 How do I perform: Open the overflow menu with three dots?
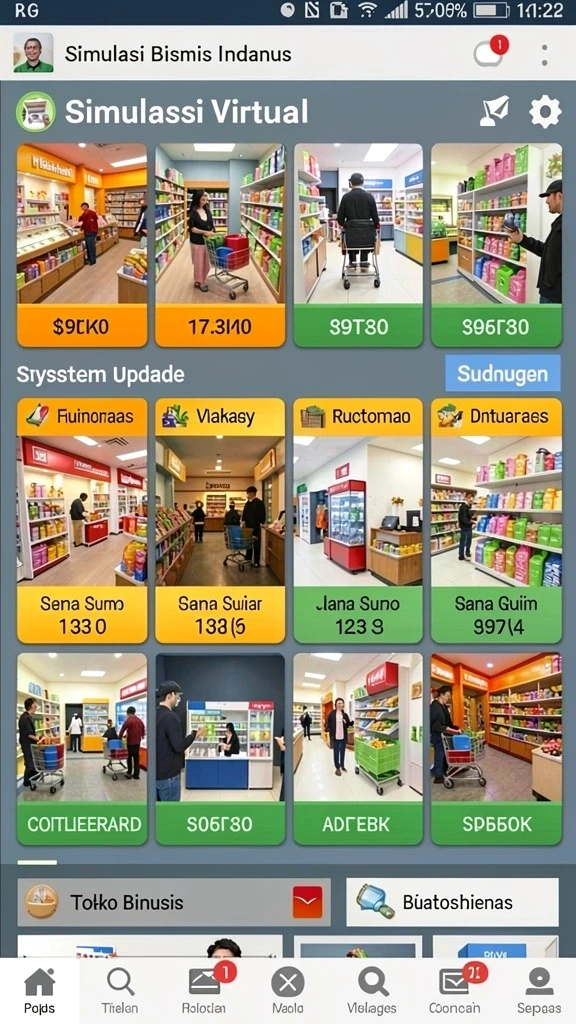click(x=545, y=55)
